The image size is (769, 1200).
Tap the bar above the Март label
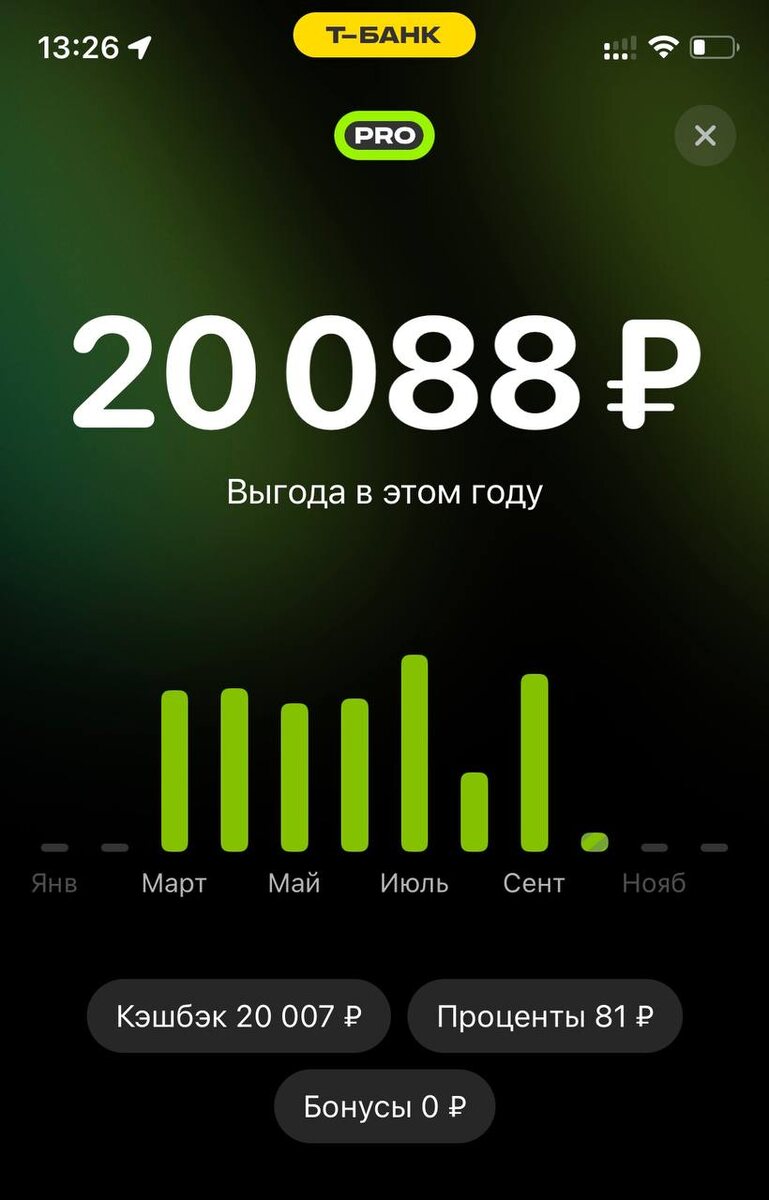click(x=175, y=770)
